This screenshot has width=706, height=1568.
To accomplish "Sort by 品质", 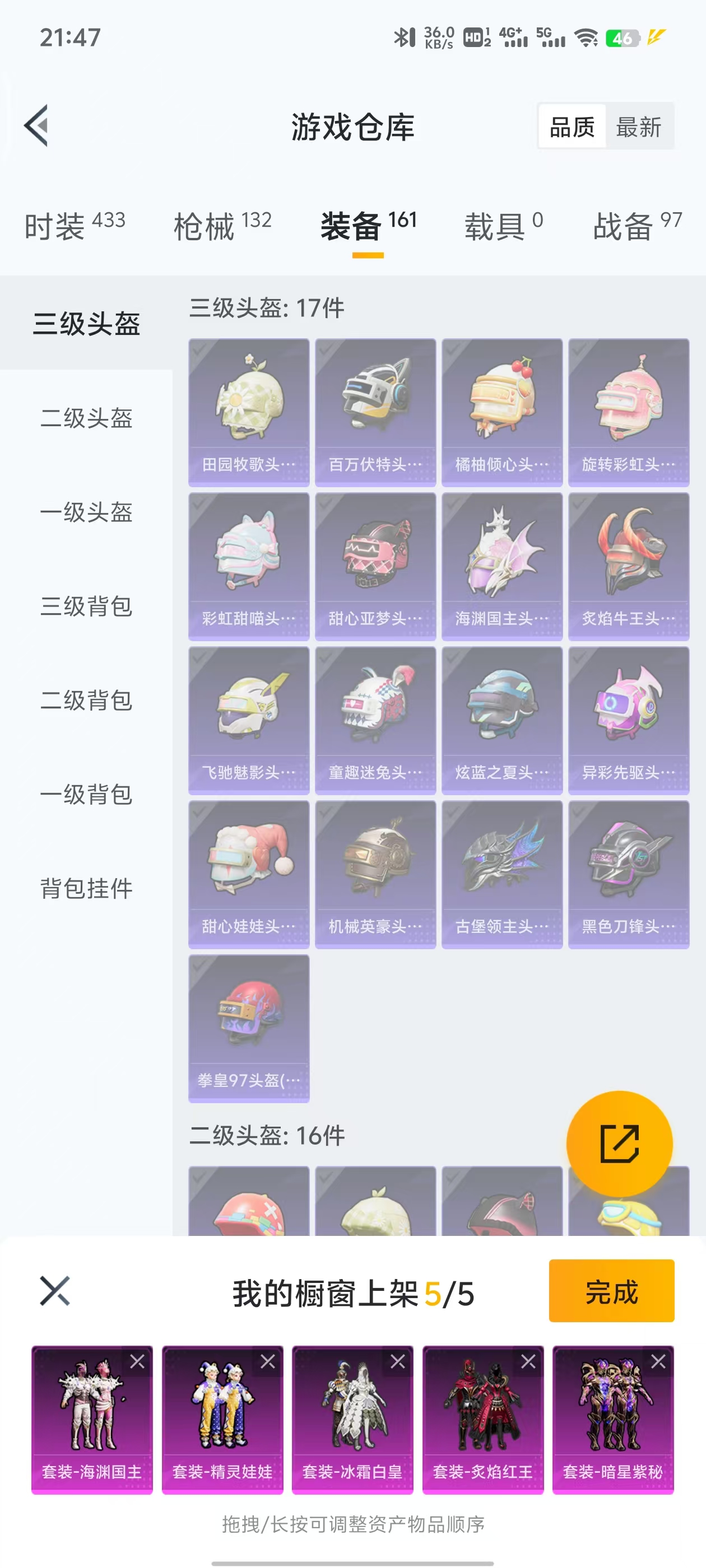I will click(572, 127).
